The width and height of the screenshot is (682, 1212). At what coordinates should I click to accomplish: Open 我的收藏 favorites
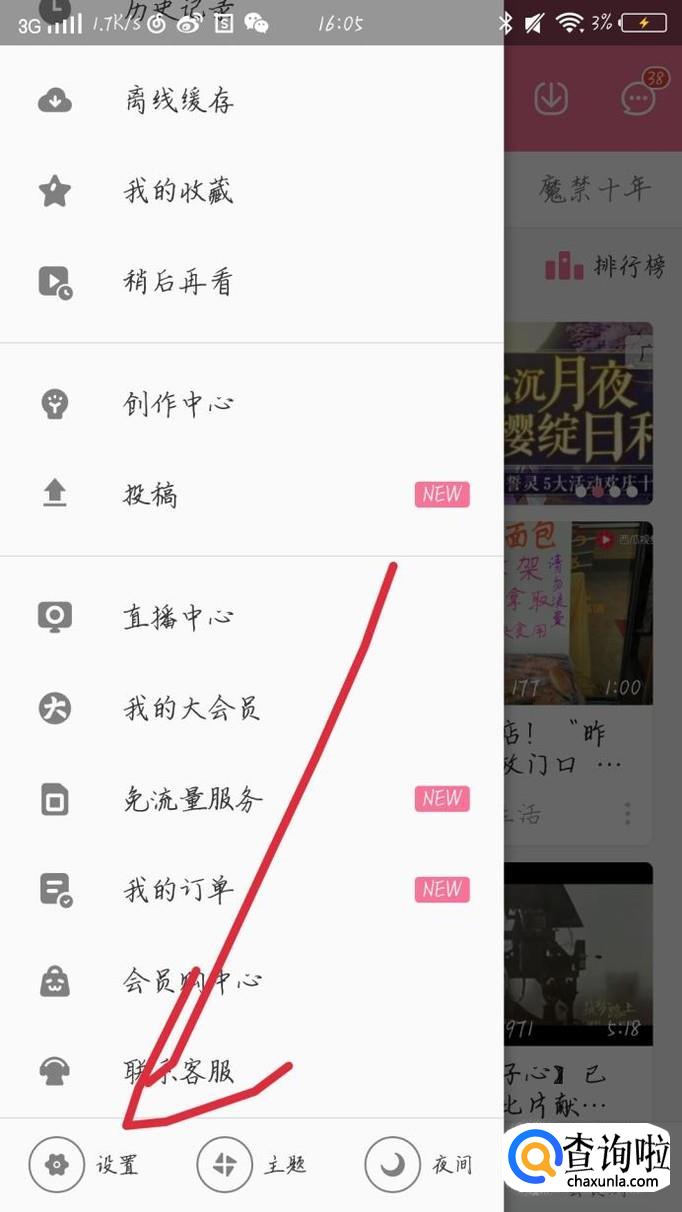[180, 190]
